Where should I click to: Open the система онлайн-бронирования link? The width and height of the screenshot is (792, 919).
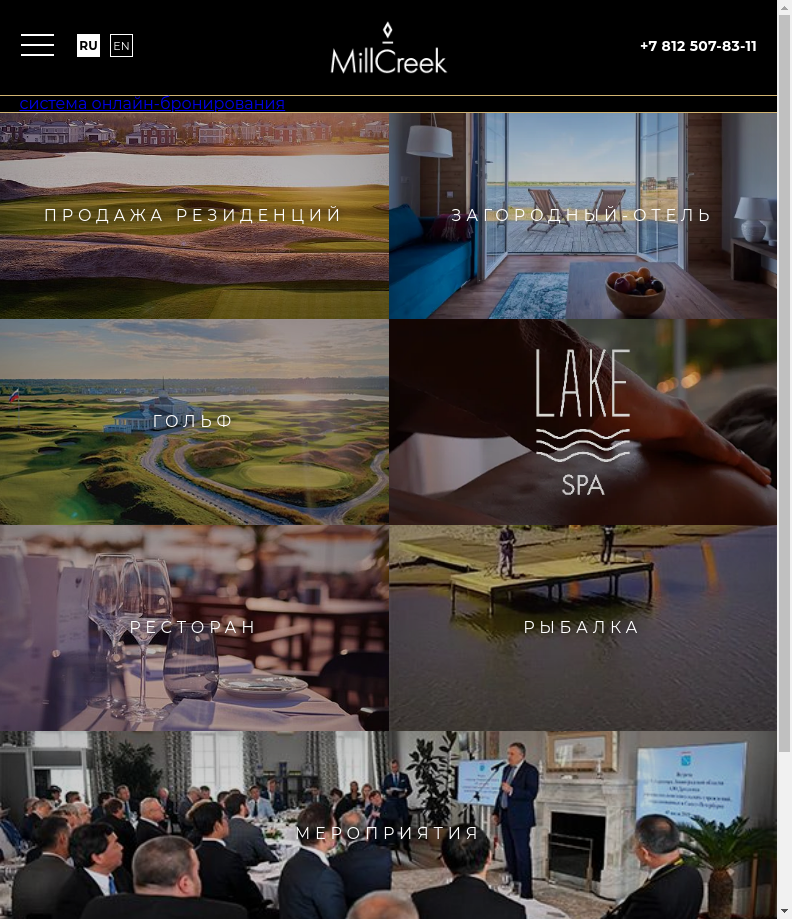152,104
